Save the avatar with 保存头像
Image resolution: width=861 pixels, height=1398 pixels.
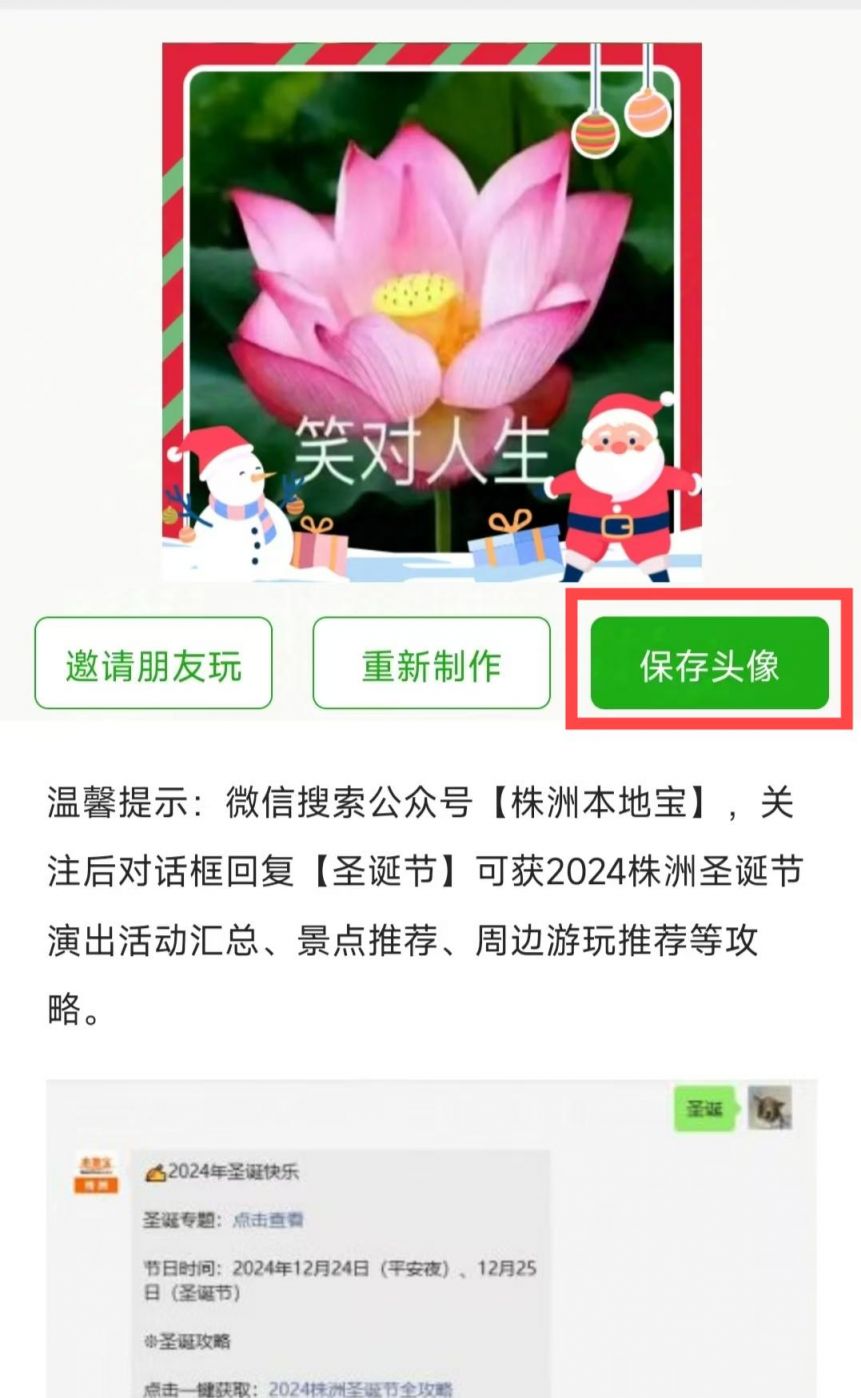709,664
